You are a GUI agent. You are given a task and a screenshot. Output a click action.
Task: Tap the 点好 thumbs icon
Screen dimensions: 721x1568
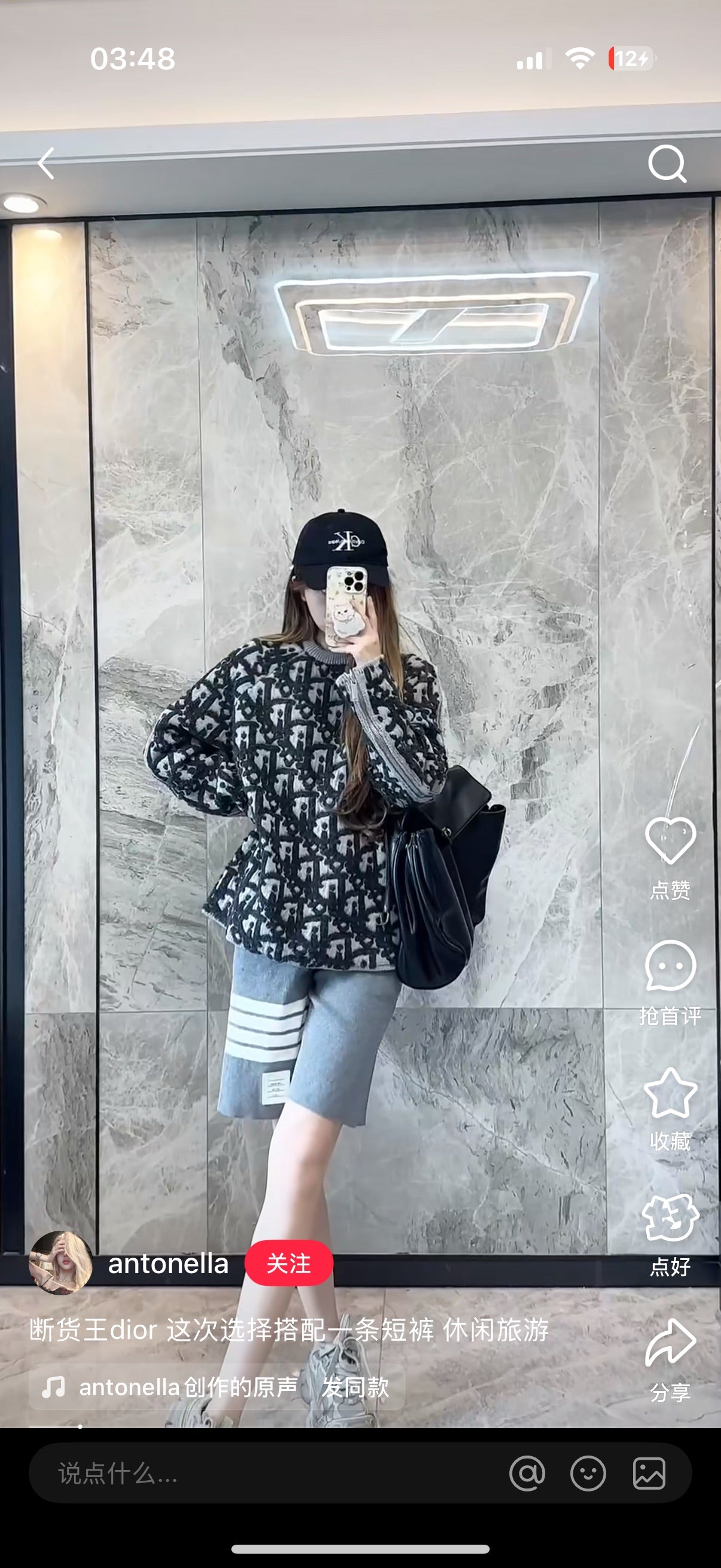(670, 1218)
